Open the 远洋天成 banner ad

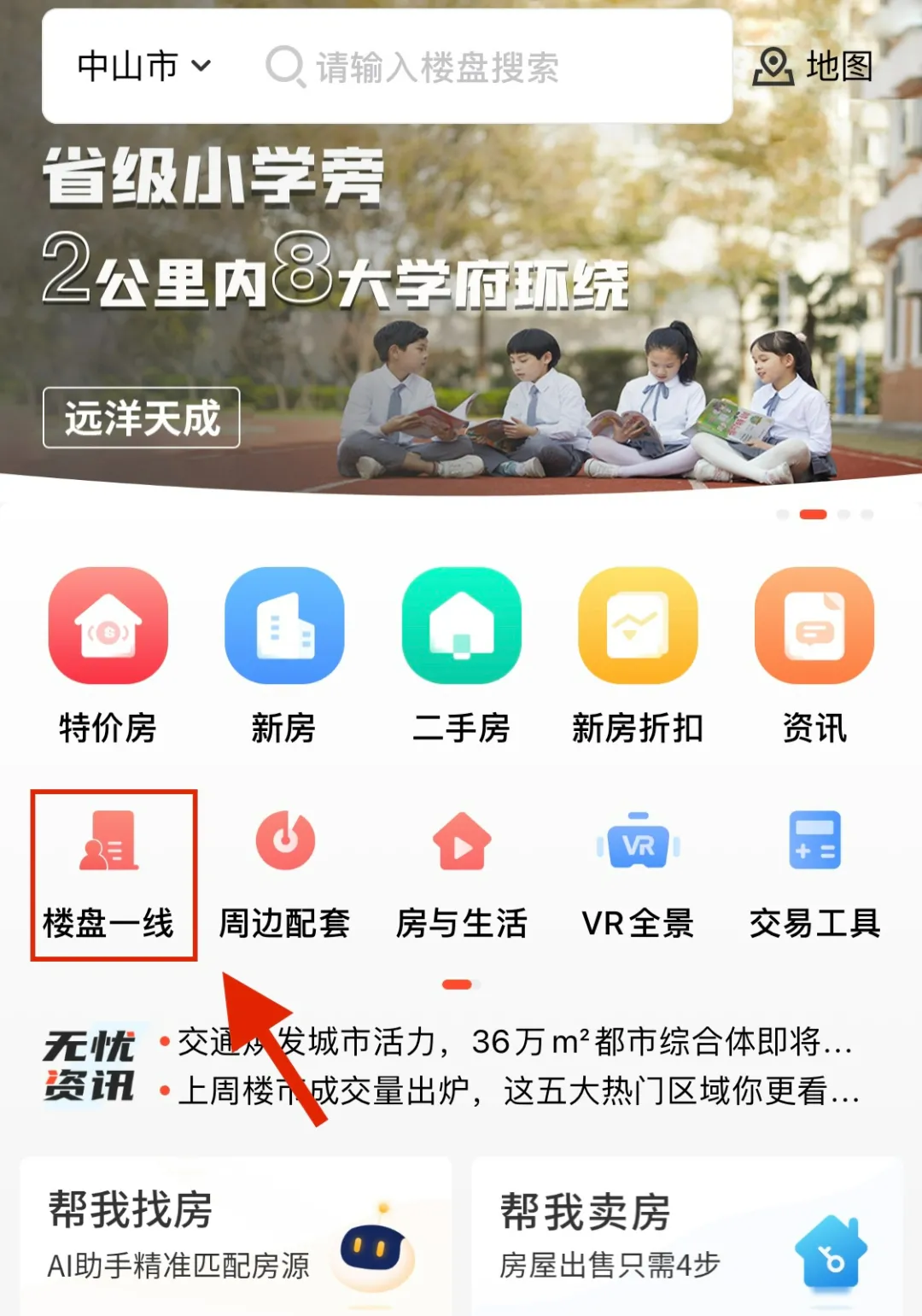click(142, 418)
